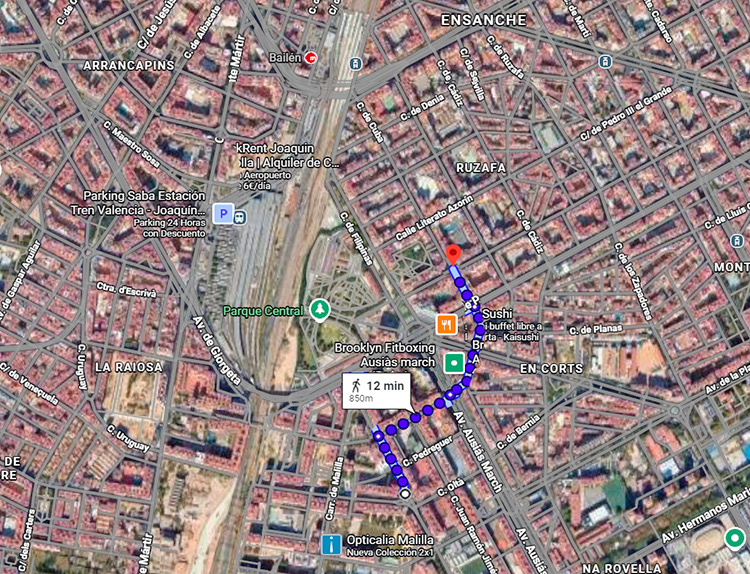Tap the red destination pin
The width and height of the screenshot is (750, 574).
point(452,253)
